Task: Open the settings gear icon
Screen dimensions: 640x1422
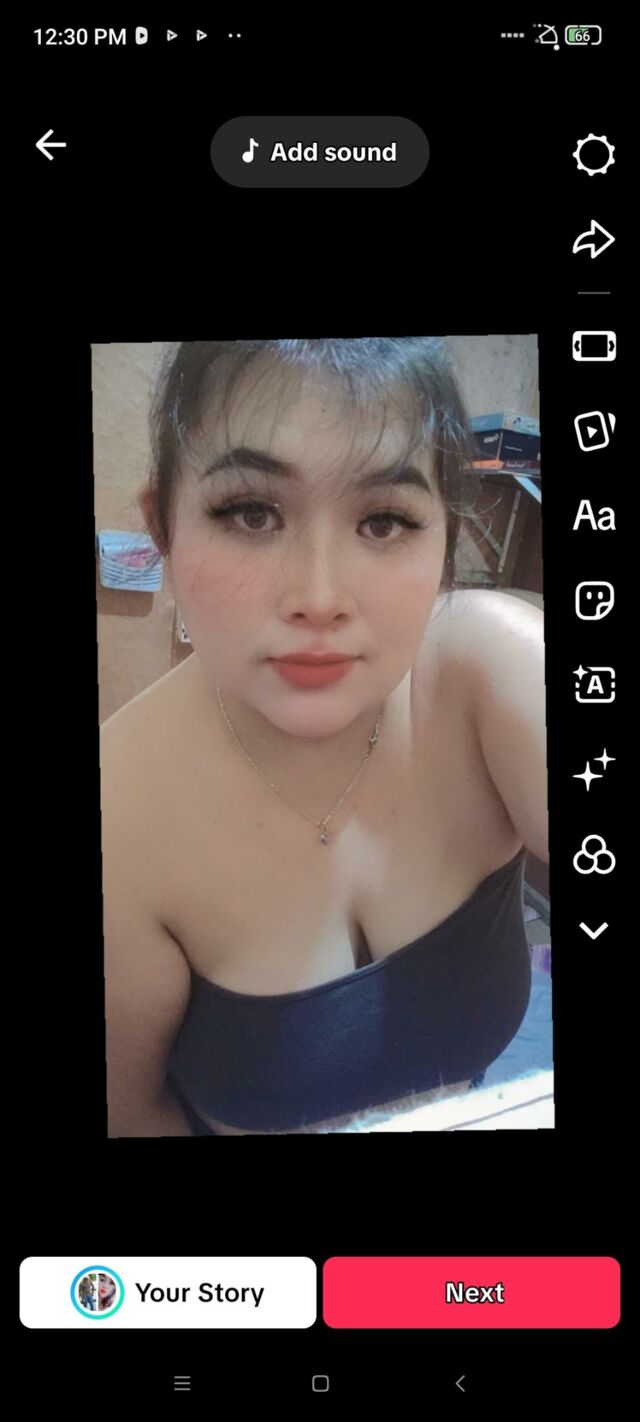Action: click(x=593, y=155)
